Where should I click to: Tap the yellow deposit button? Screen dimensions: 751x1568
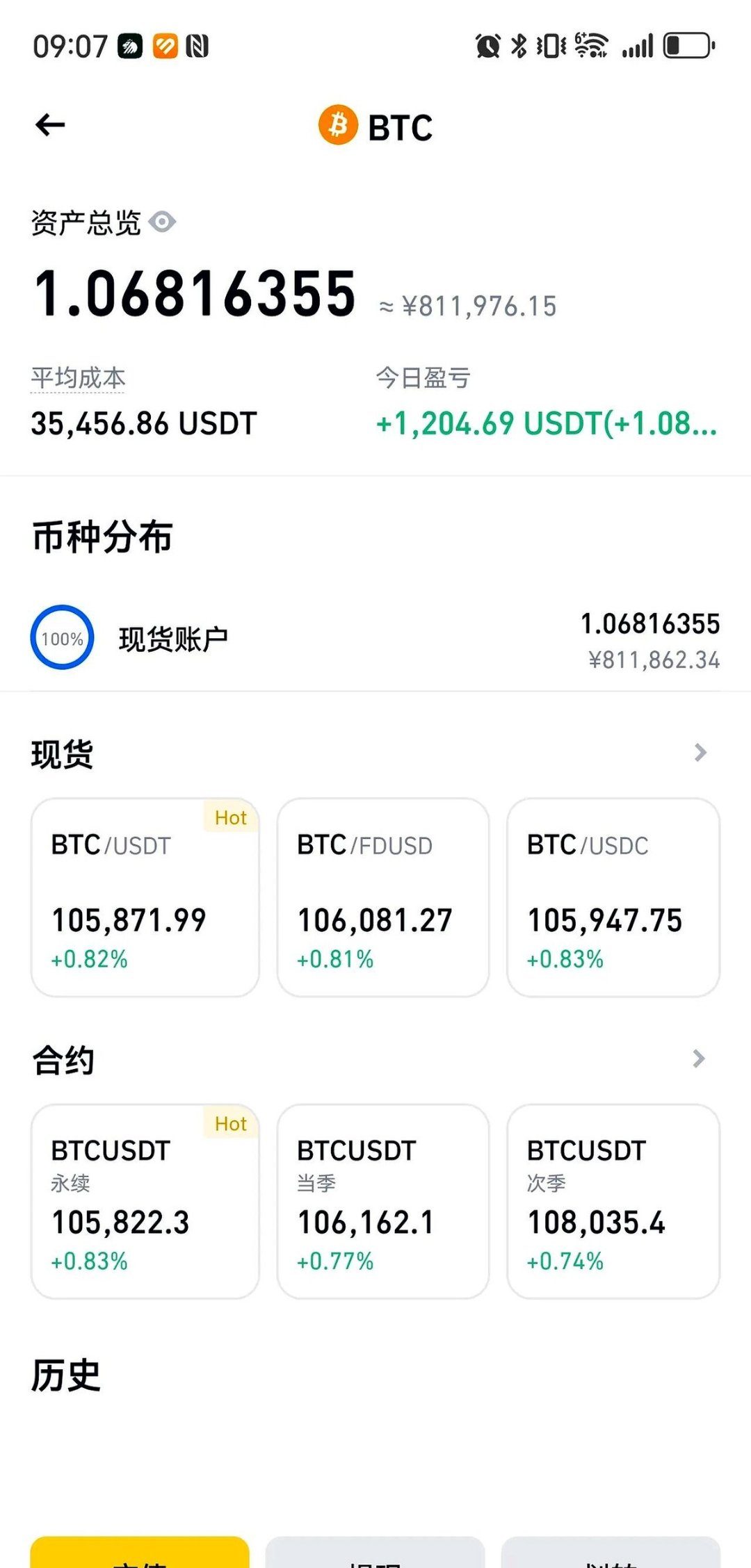click(x=140, y=1554)
